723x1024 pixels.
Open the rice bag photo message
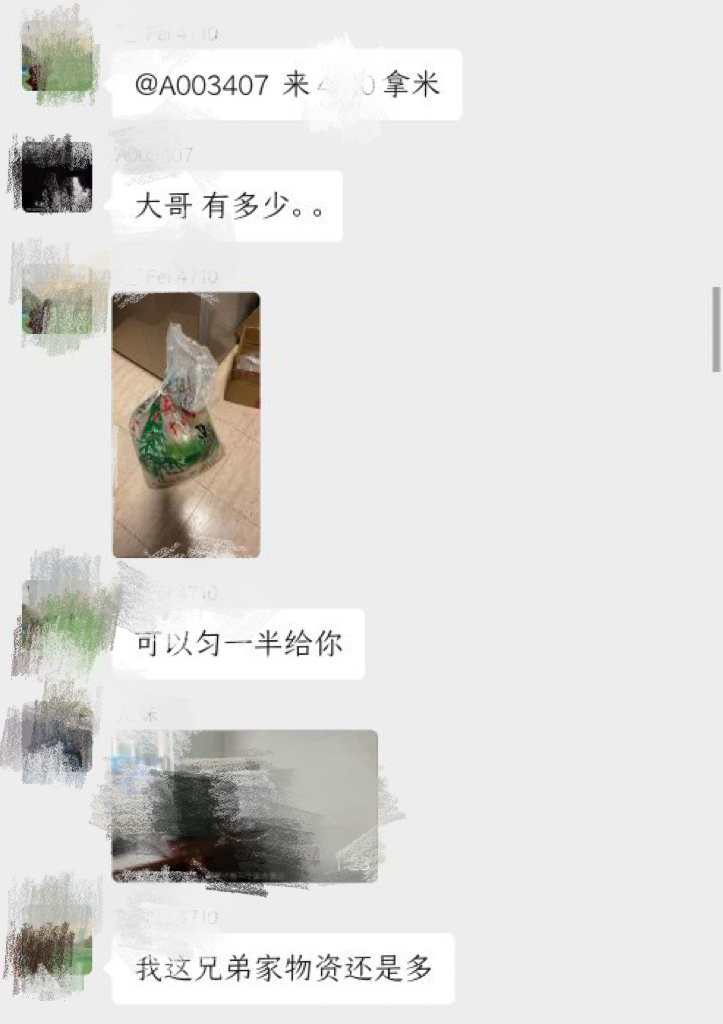186,424
